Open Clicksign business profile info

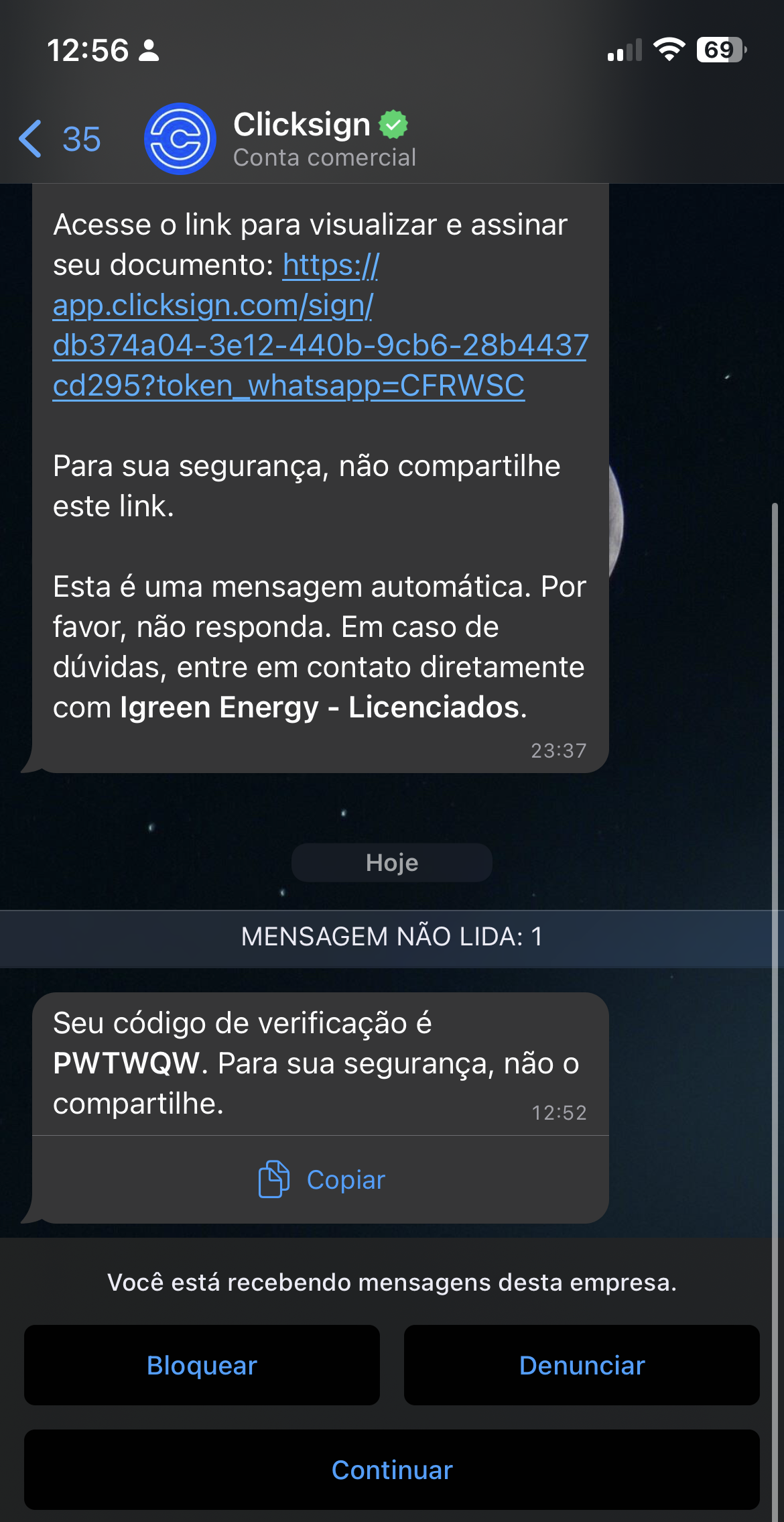pyautogui.click(x=302, y=139)
